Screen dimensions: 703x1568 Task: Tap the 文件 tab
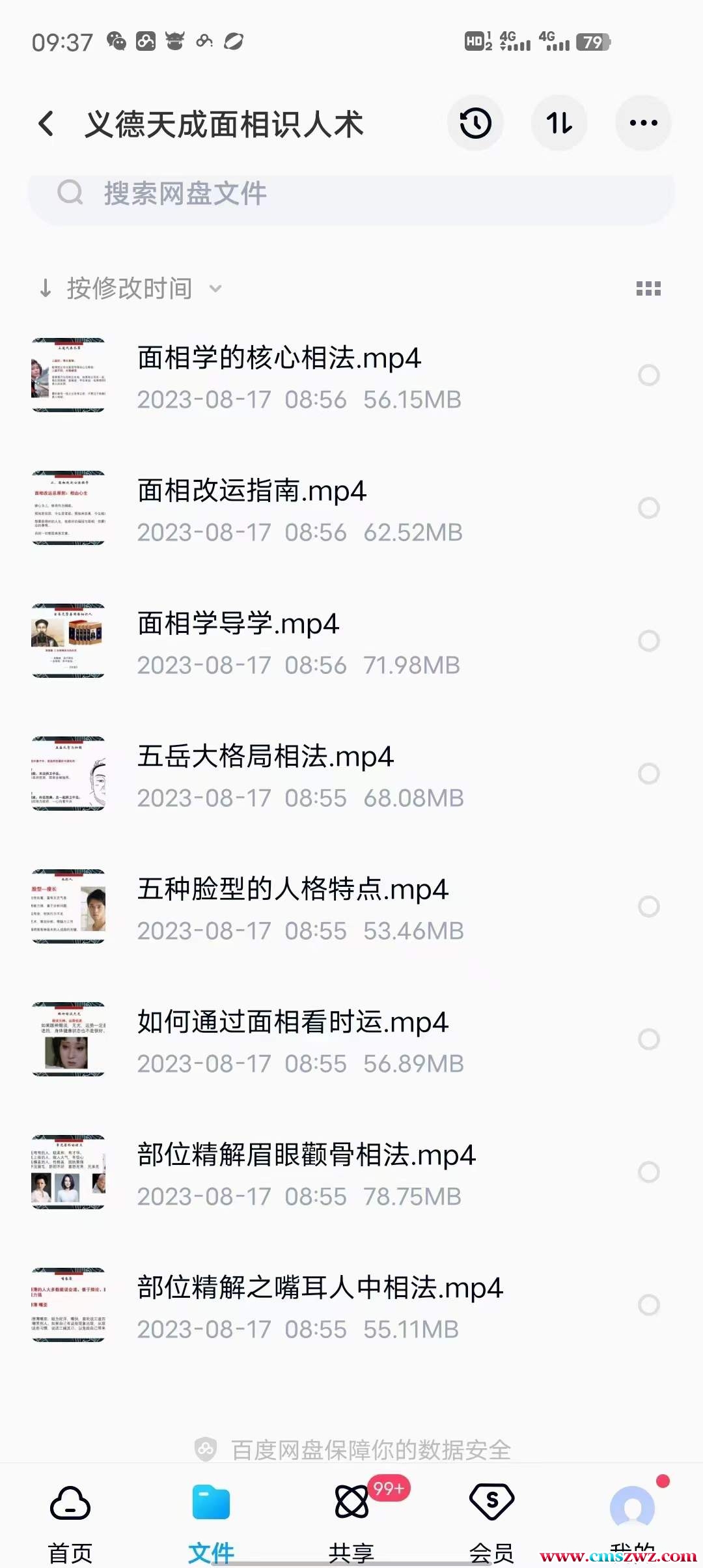(211, 1517)
